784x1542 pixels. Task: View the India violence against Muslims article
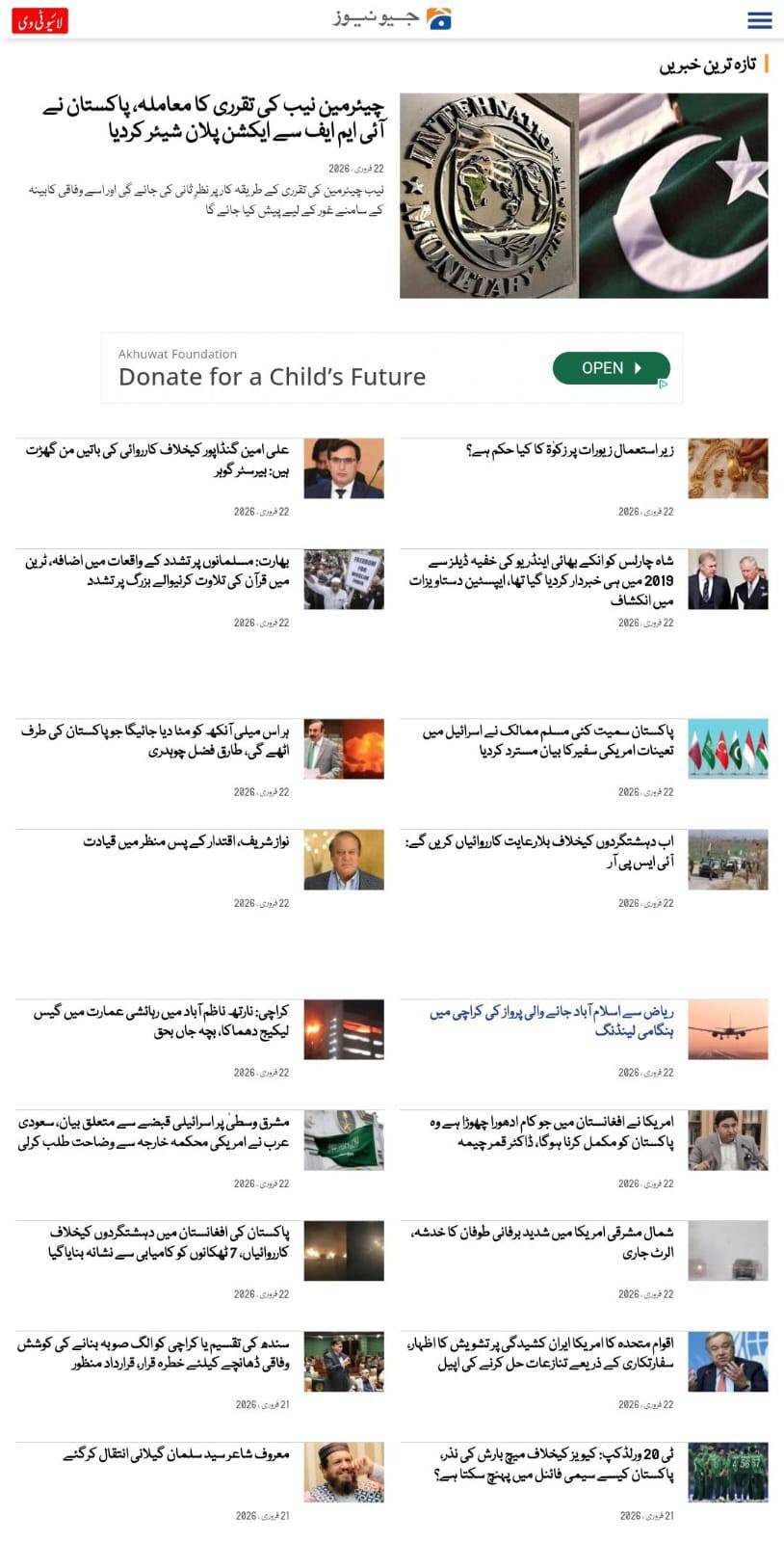157,571
